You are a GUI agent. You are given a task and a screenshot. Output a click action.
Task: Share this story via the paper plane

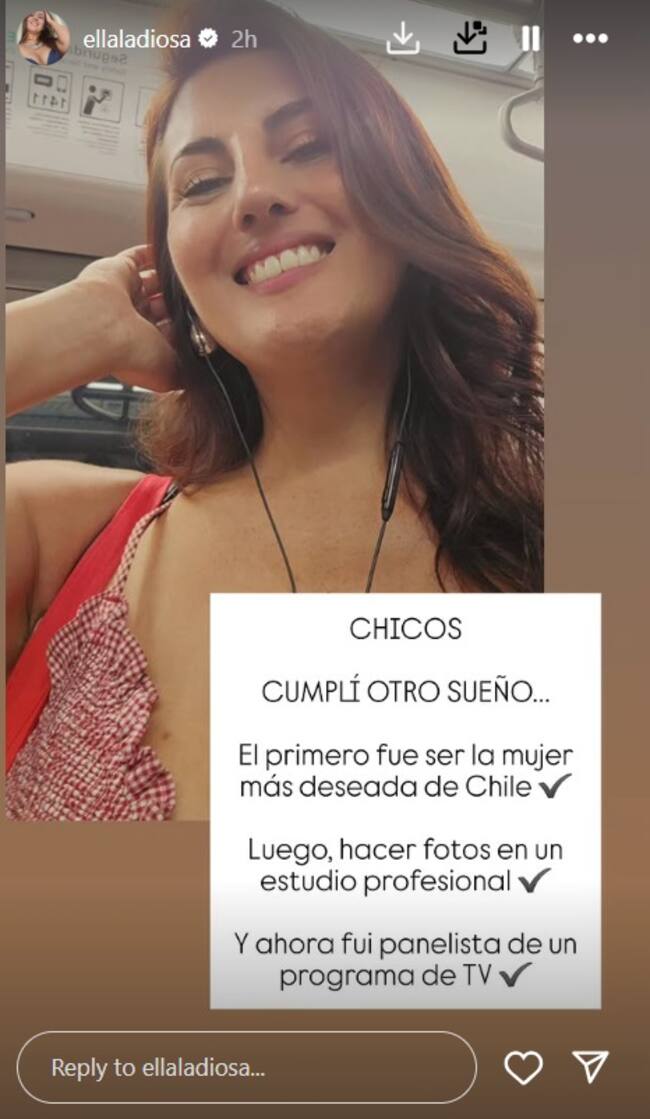coord(591,1067)
